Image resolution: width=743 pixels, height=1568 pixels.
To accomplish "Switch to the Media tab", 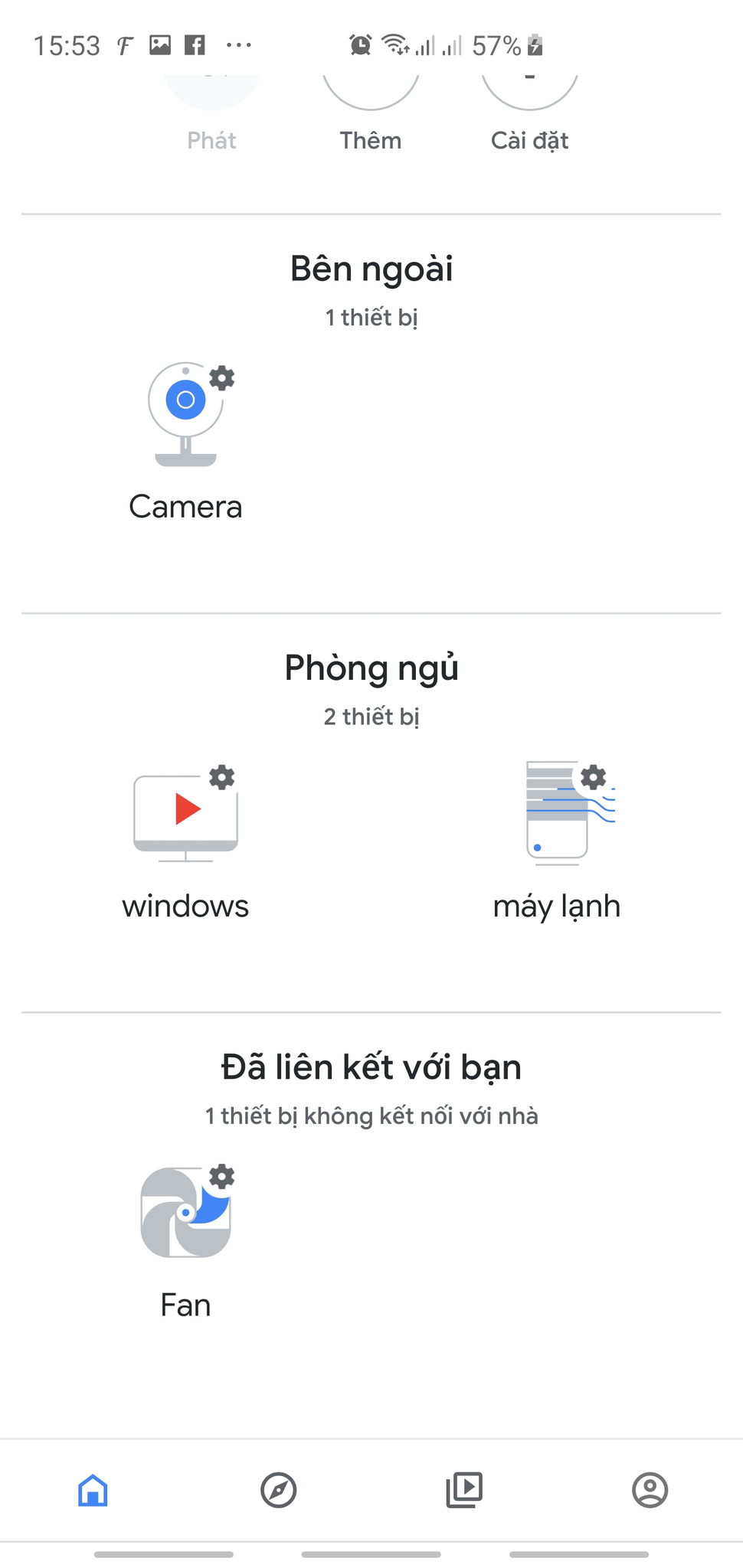I will [x=464, y=1490].
